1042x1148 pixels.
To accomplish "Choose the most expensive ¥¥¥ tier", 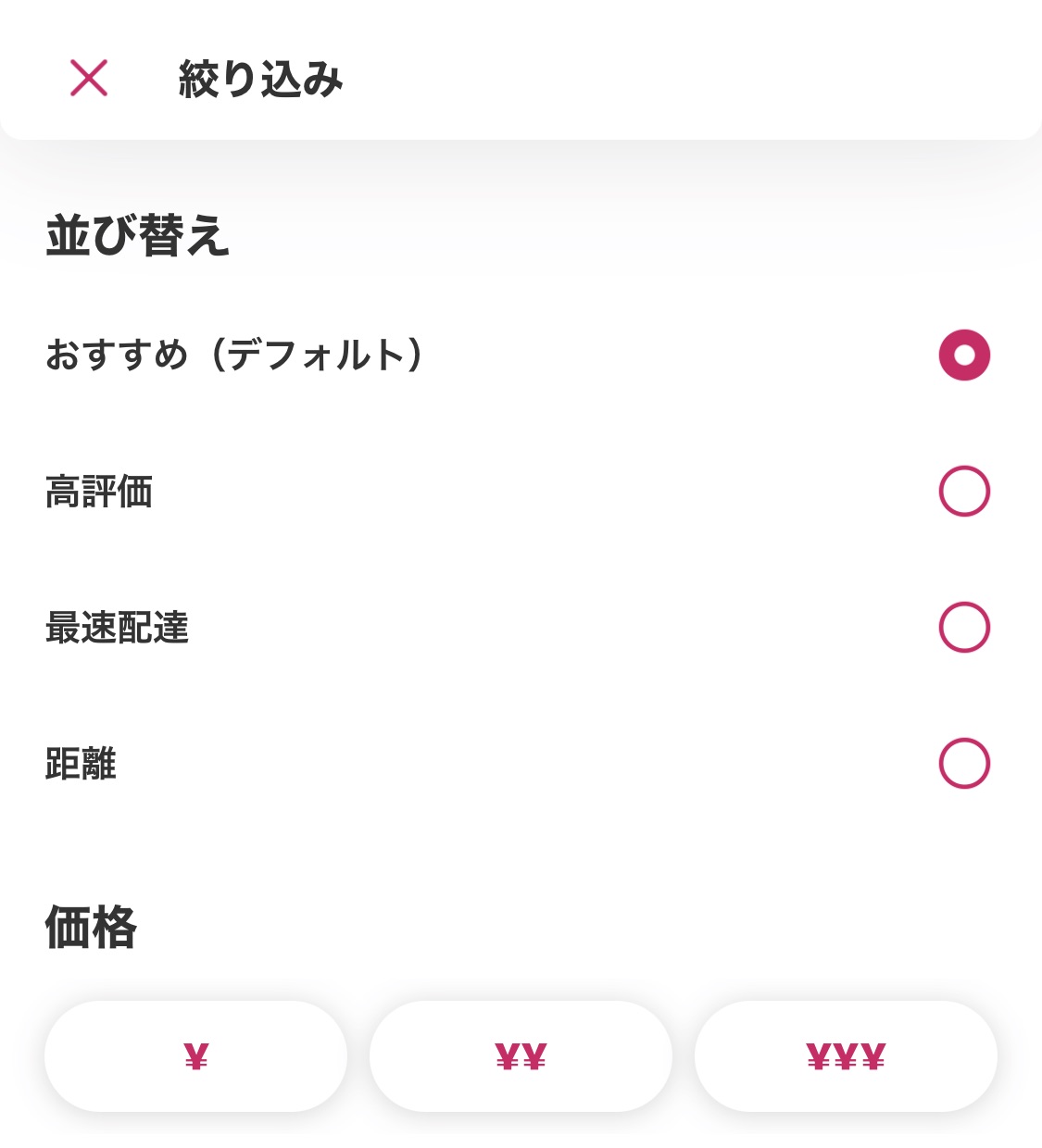I will pos(846,1055).
